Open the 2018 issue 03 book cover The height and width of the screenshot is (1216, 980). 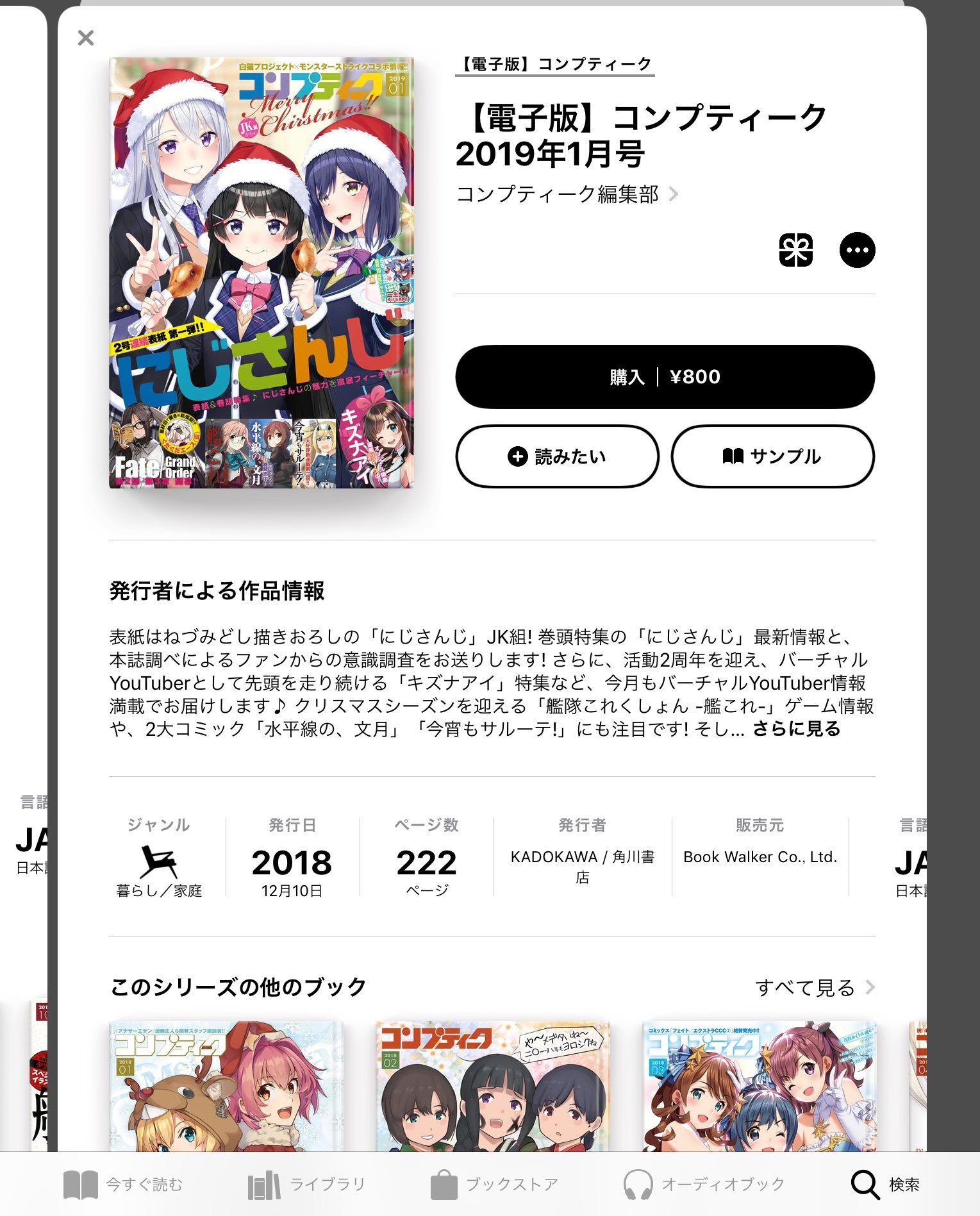pyautogui.click(x=759, y=1087)
